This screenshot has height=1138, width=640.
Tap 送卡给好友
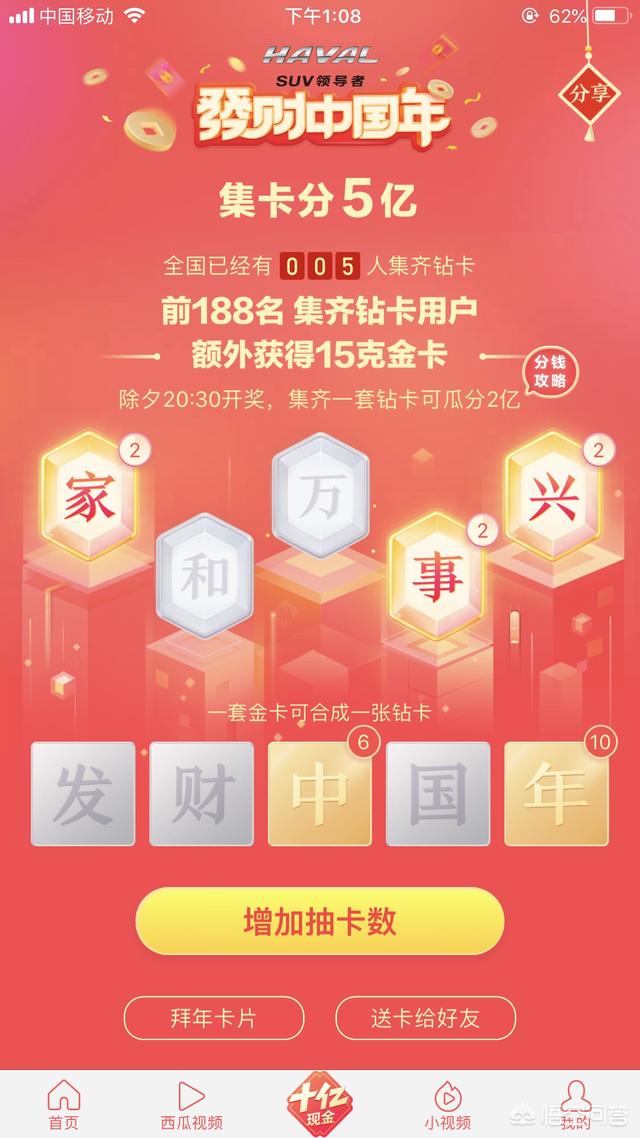tap(425, 1018)
